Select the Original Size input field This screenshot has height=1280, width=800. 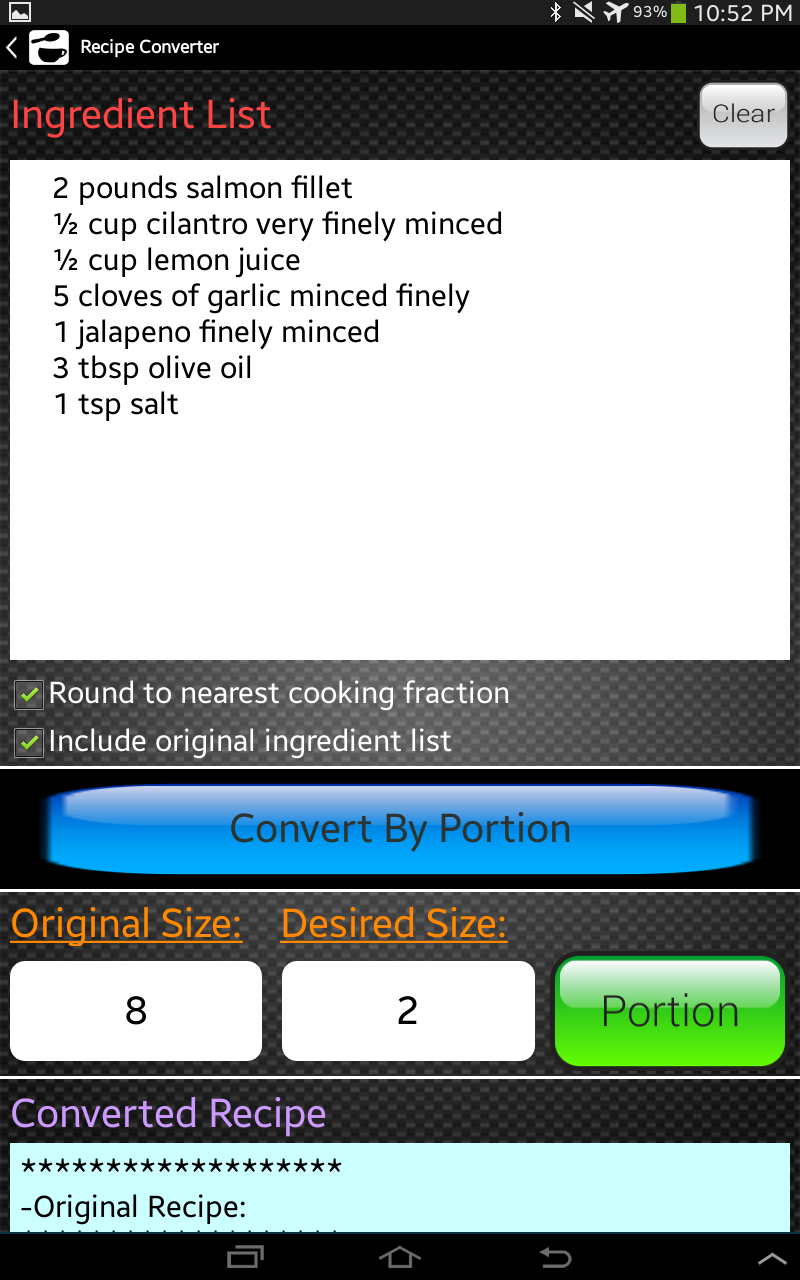(135, 1010)
